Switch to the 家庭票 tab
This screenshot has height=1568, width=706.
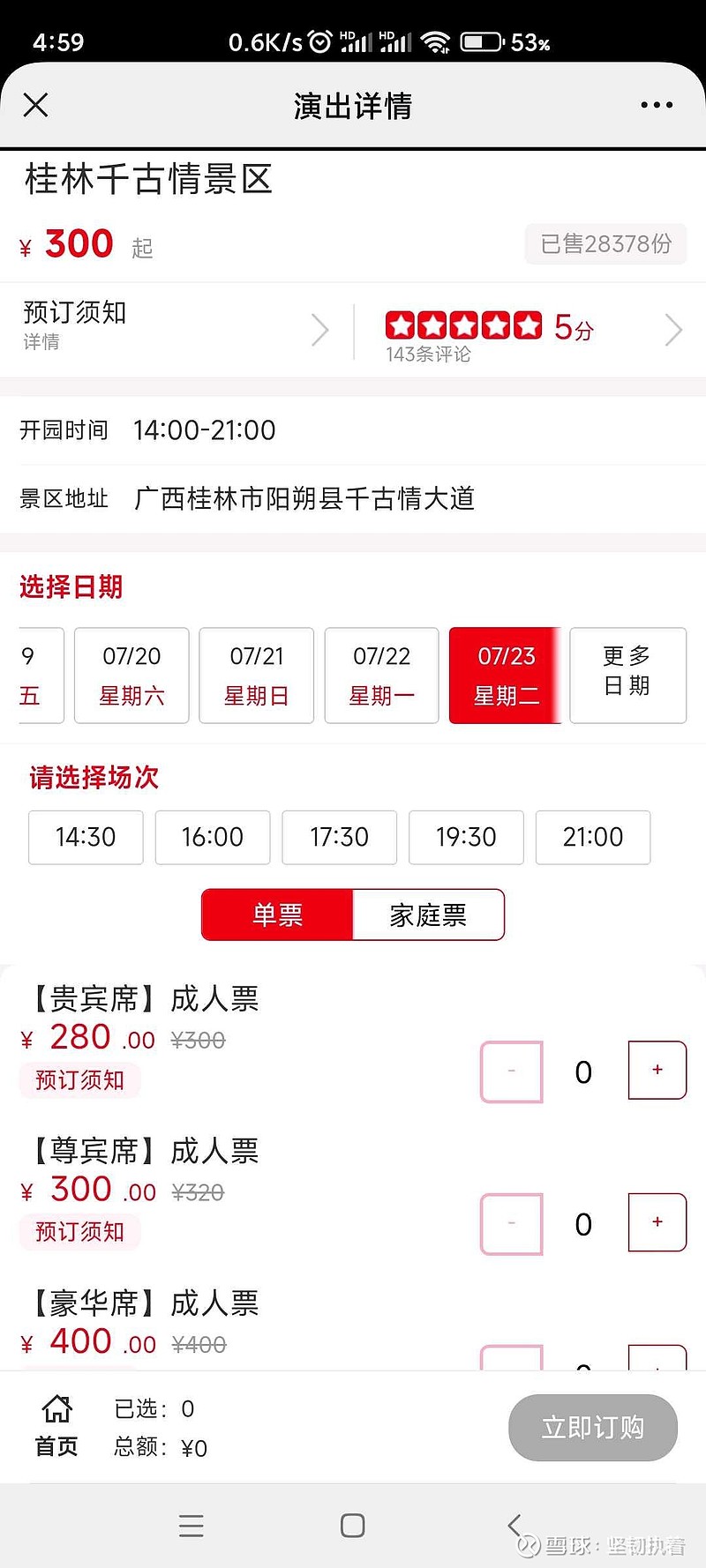pyautogui.click(x=429, y=915)
